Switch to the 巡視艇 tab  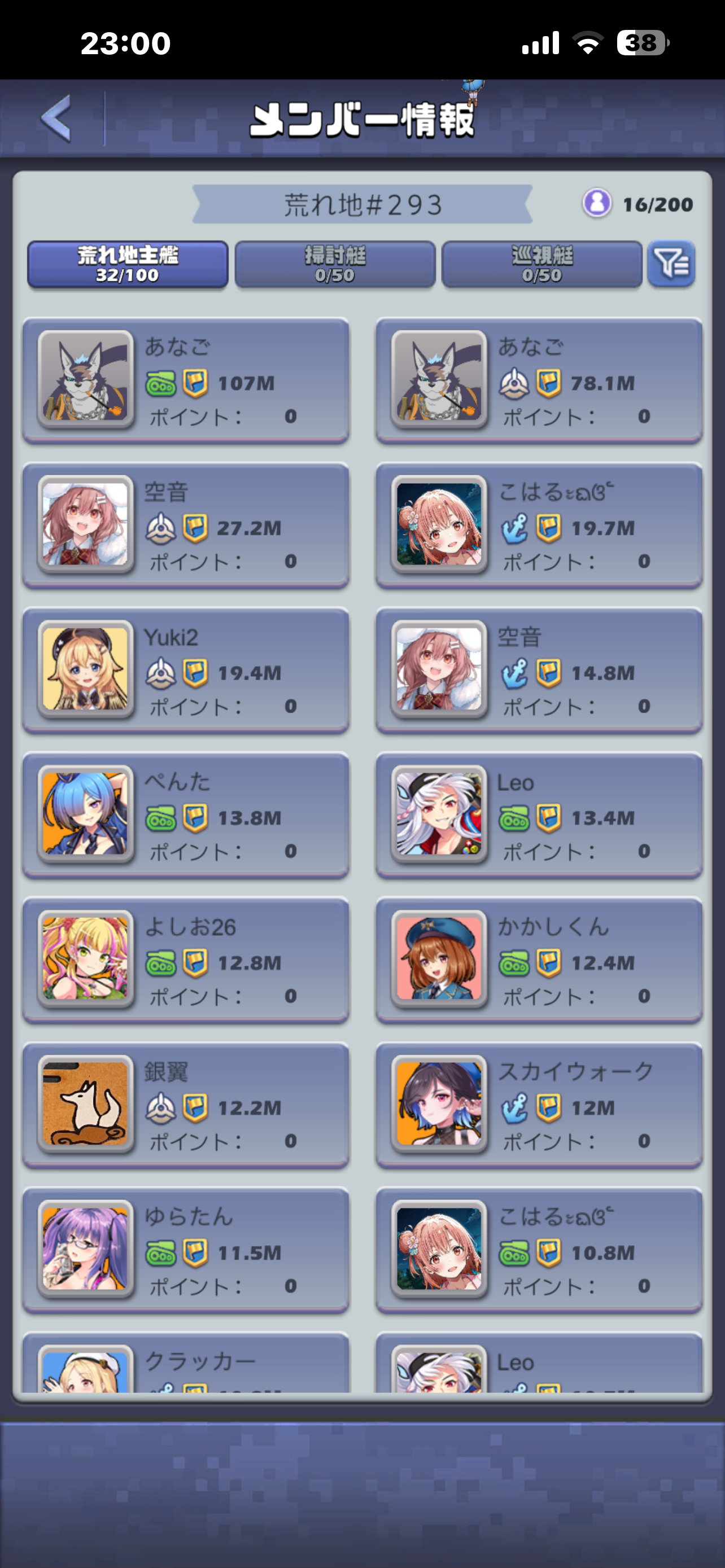click(x=541, y=264)
